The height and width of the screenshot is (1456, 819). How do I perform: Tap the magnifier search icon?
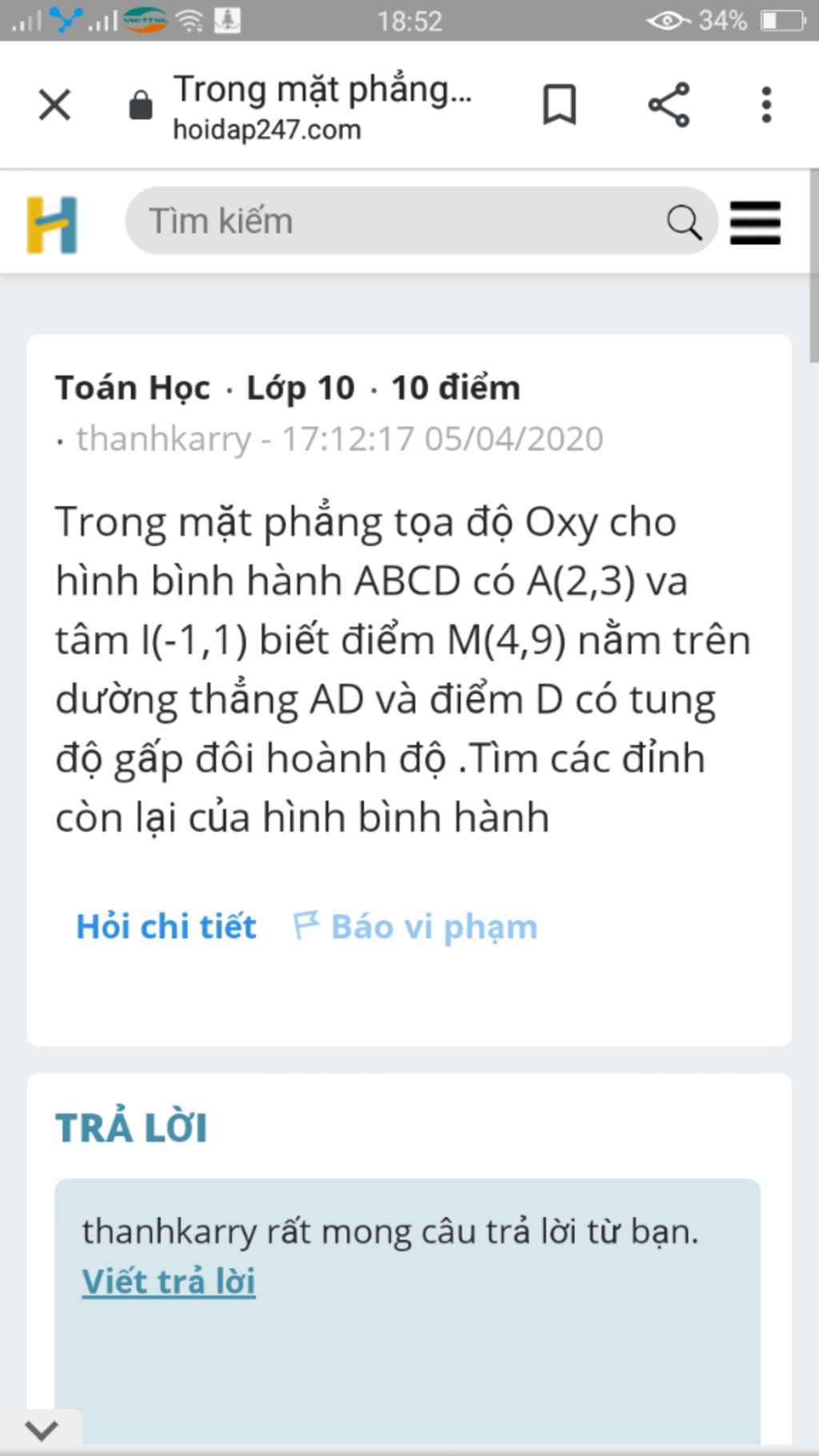(684, 222)
